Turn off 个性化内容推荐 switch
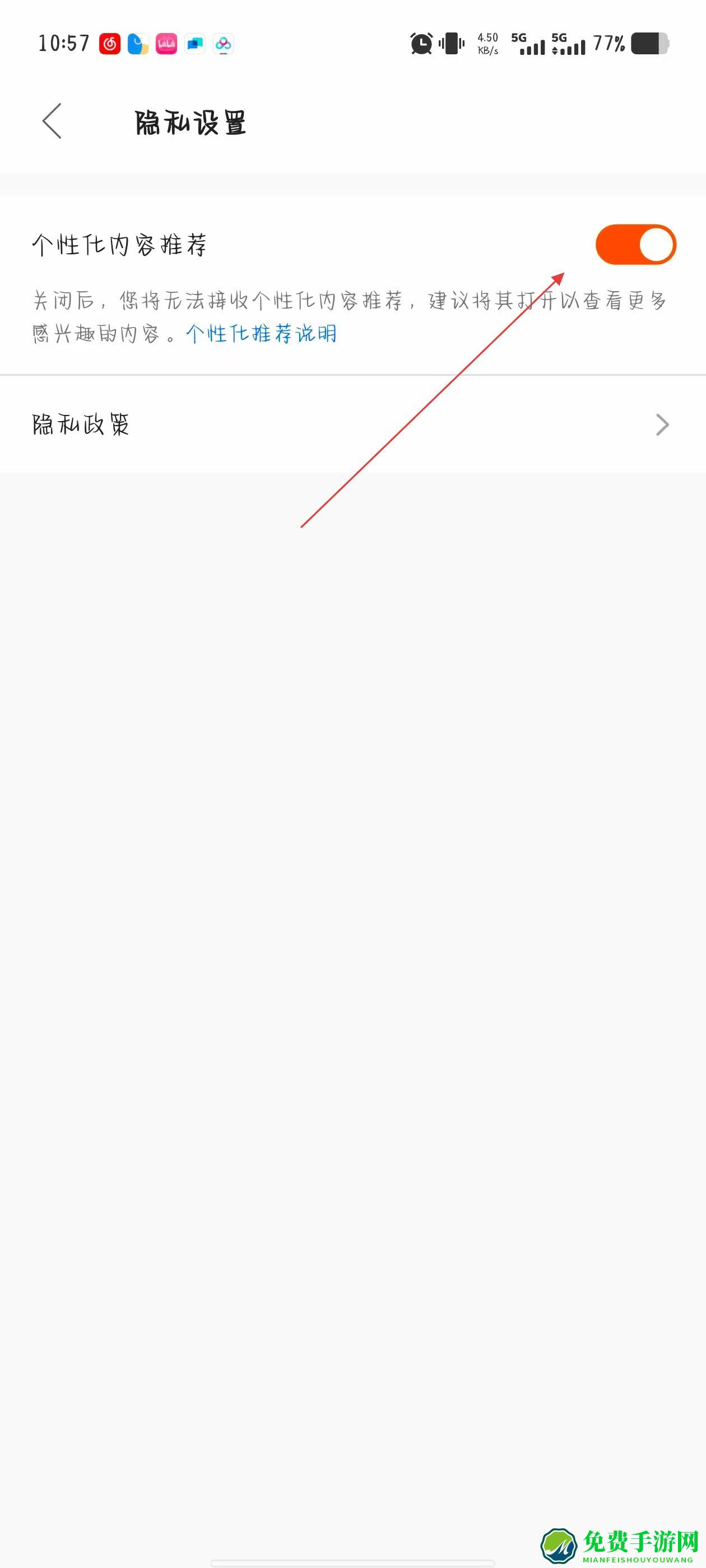This screenshot has height=1568, width=706. (x=635, y=245)
